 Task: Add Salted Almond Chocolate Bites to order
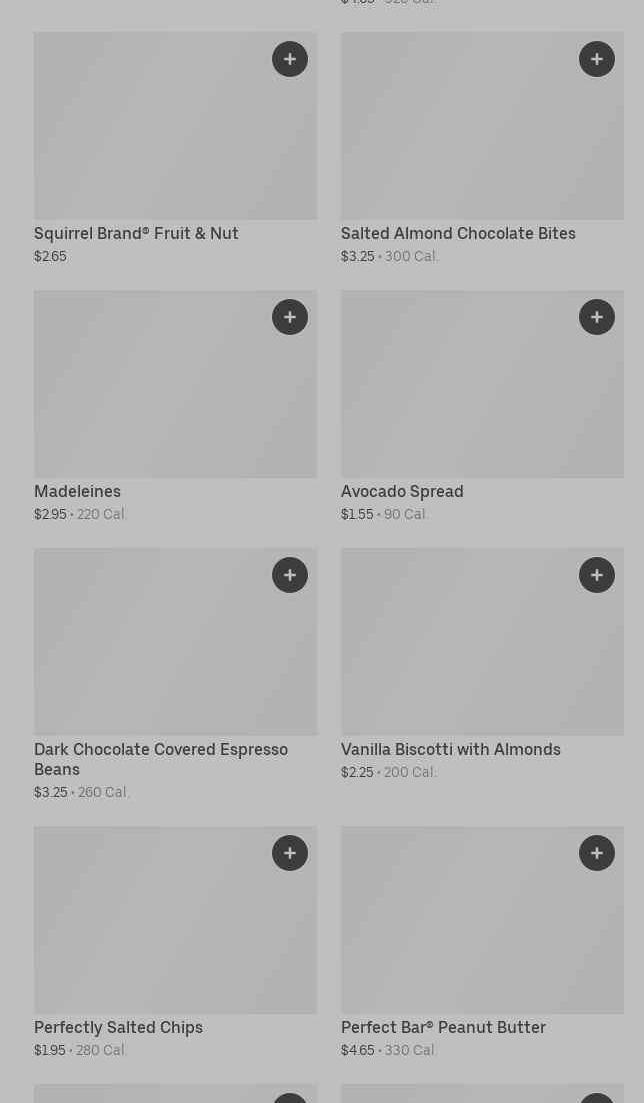[597, 59]
